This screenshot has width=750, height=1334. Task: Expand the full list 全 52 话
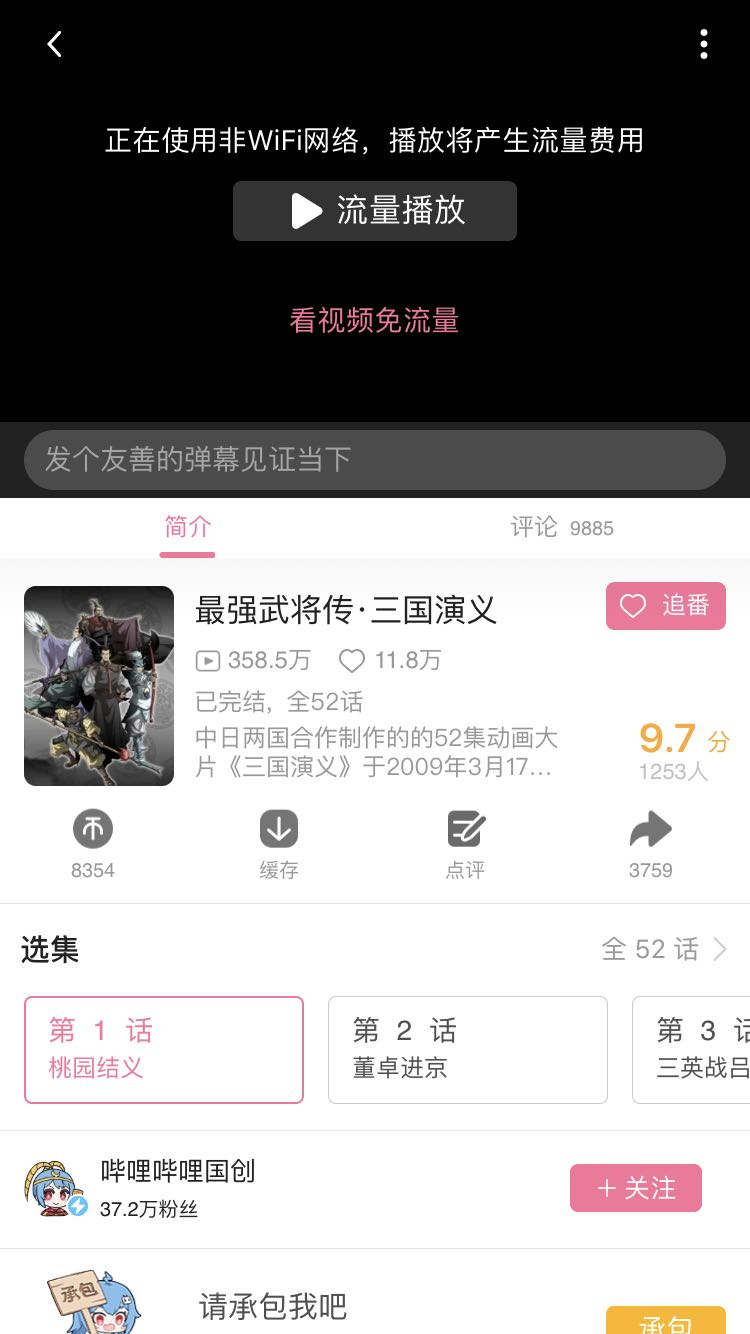coord(664,949)
